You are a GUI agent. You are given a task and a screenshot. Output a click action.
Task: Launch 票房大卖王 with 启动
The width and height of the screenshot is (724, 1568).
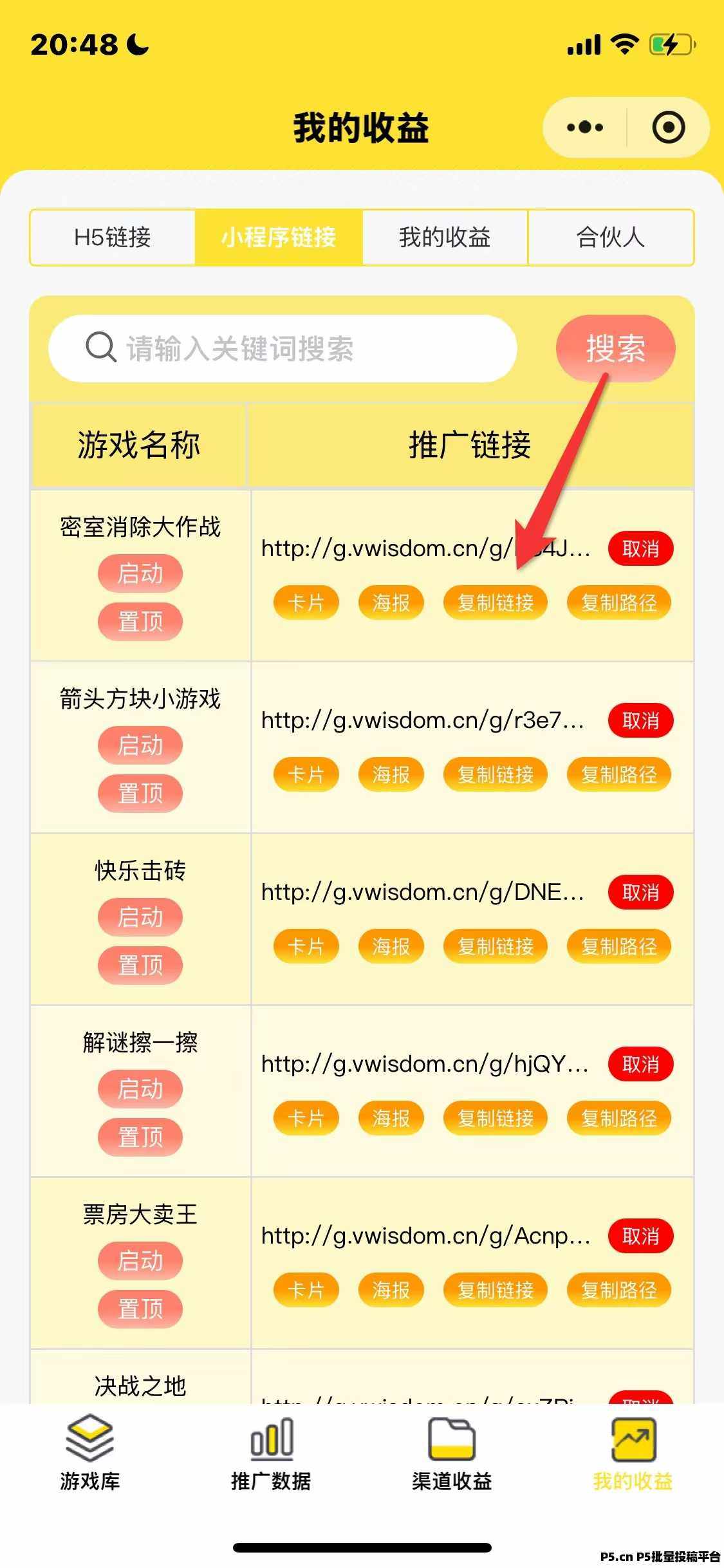(x=140, y=1261)
